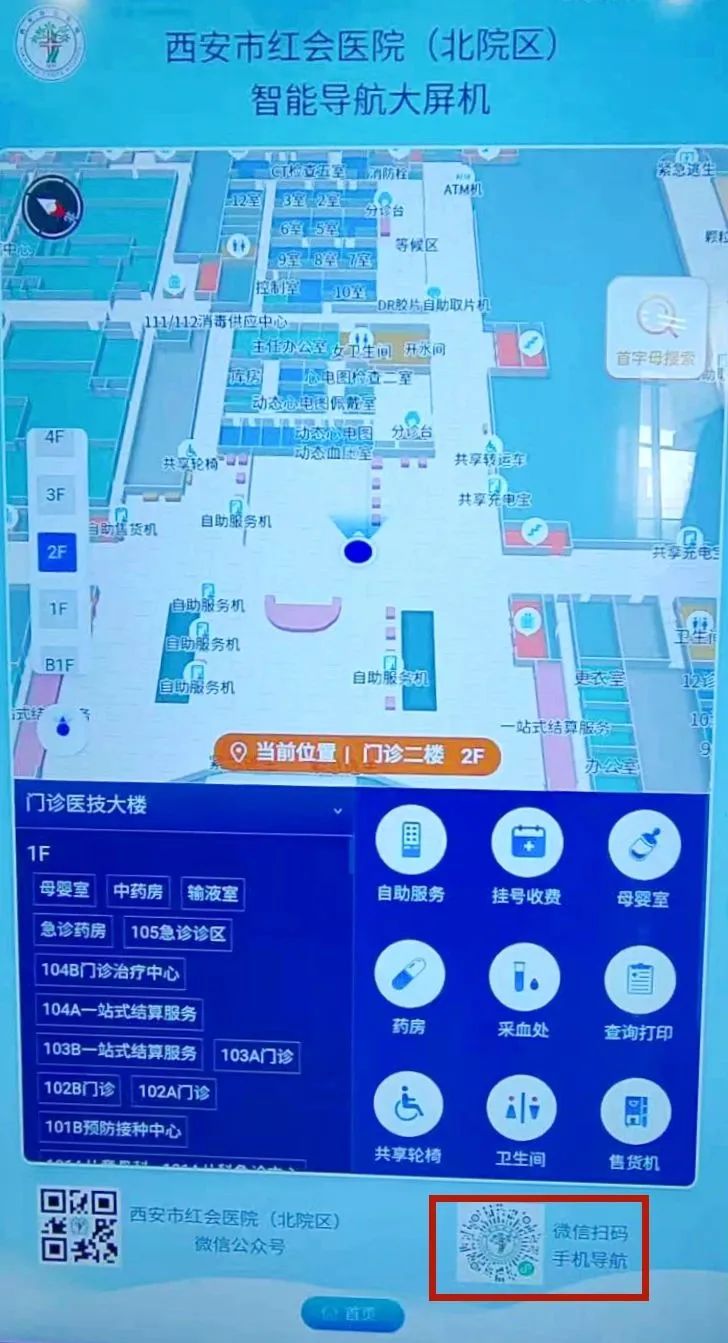This screenshot has width=728, height=1343.
Task: Choose the 105急诊诊区 chip
Action: 179,933
